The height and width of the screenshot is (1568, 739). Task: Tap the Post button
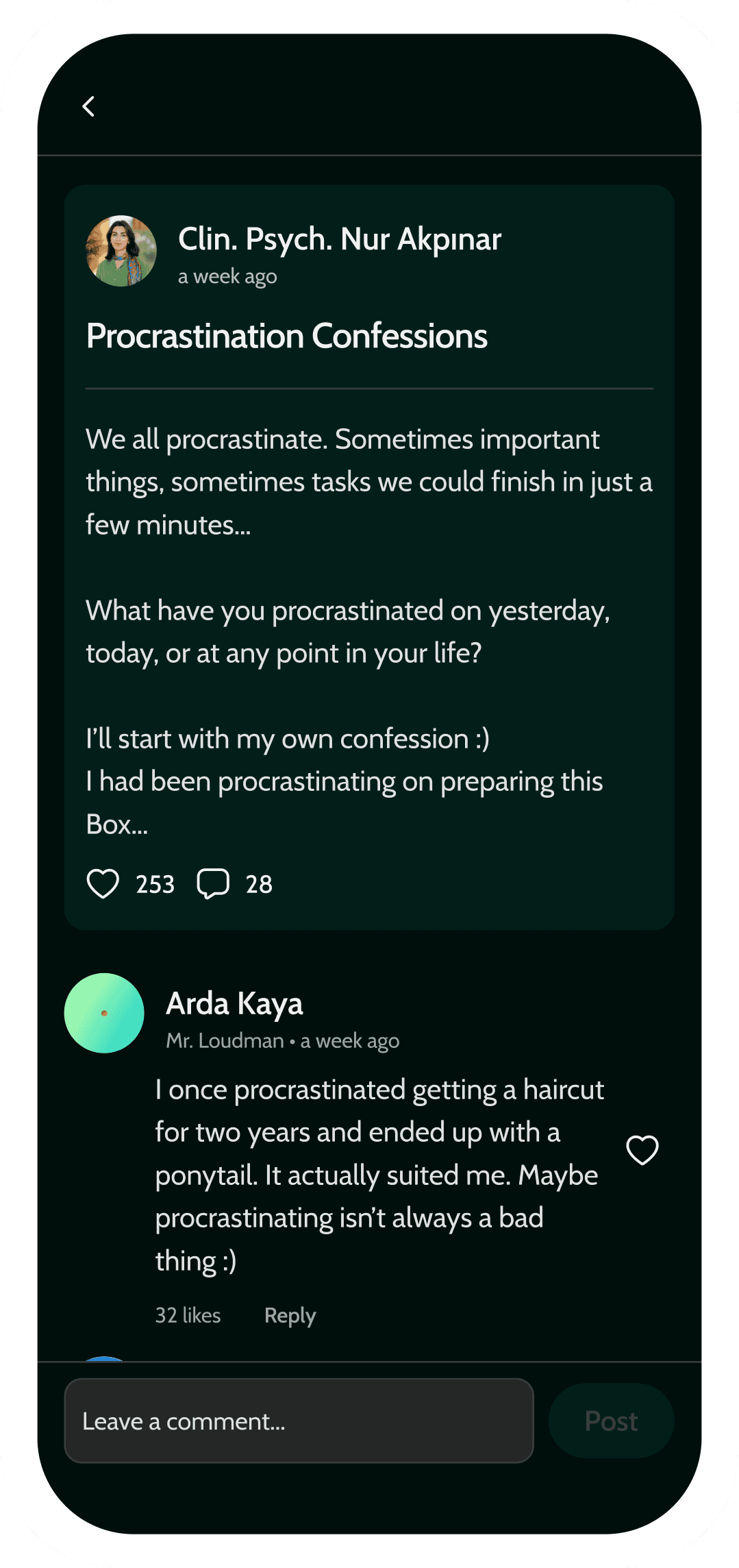tap(611, 1421)
